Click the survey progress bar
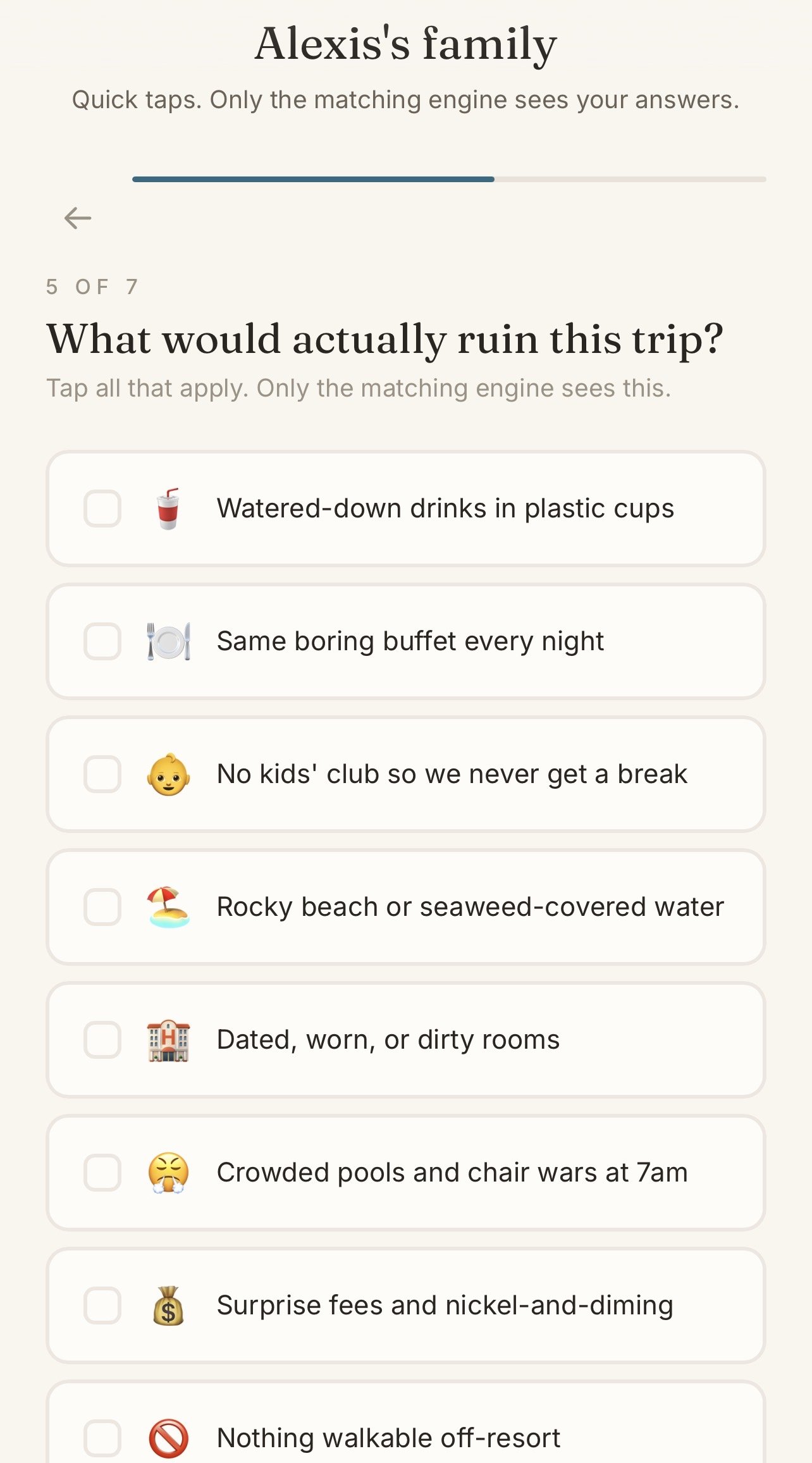 (449, 180)
